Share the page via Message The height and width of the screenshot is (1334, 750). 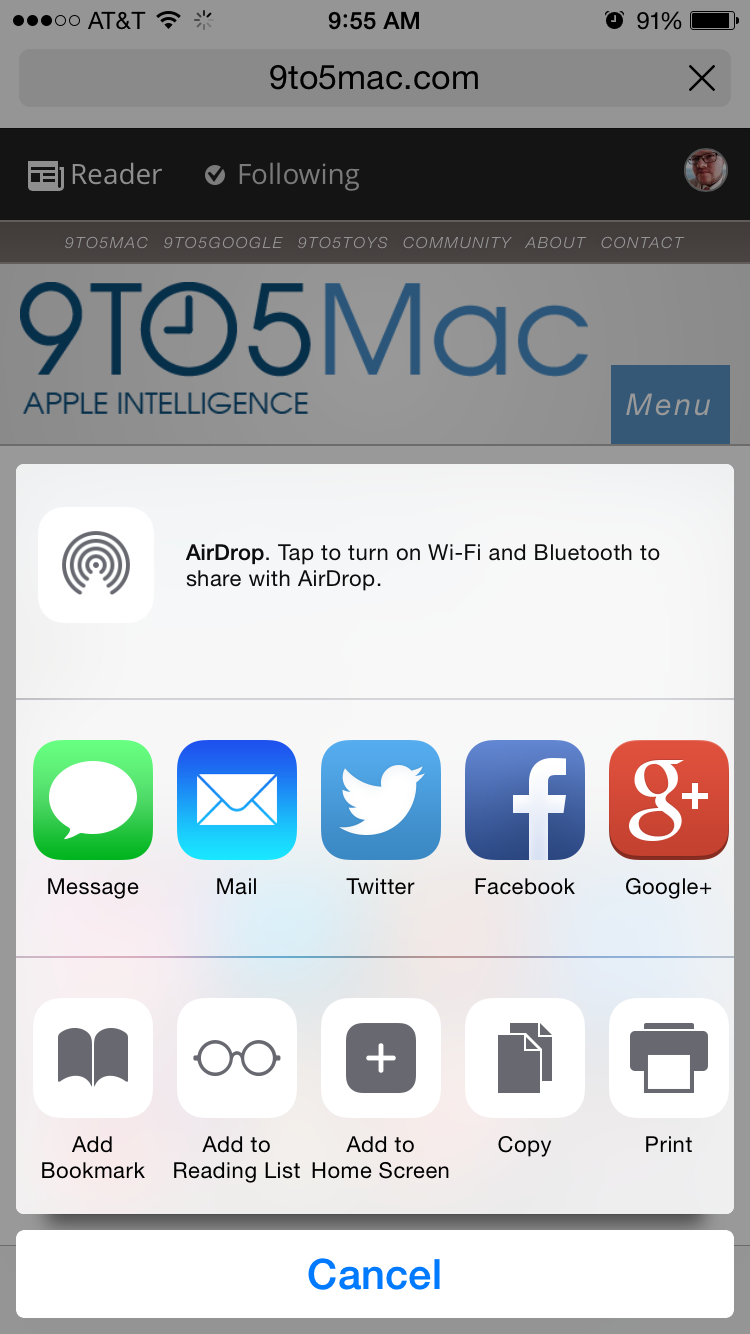coord(93,800)
